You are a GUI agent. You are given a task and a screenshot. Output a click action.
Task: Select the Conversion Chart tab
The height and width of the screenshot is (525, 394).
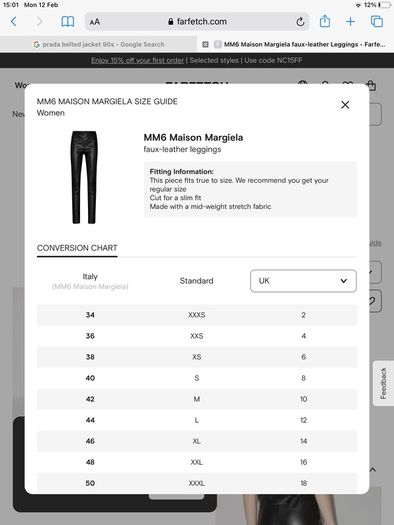77,248
